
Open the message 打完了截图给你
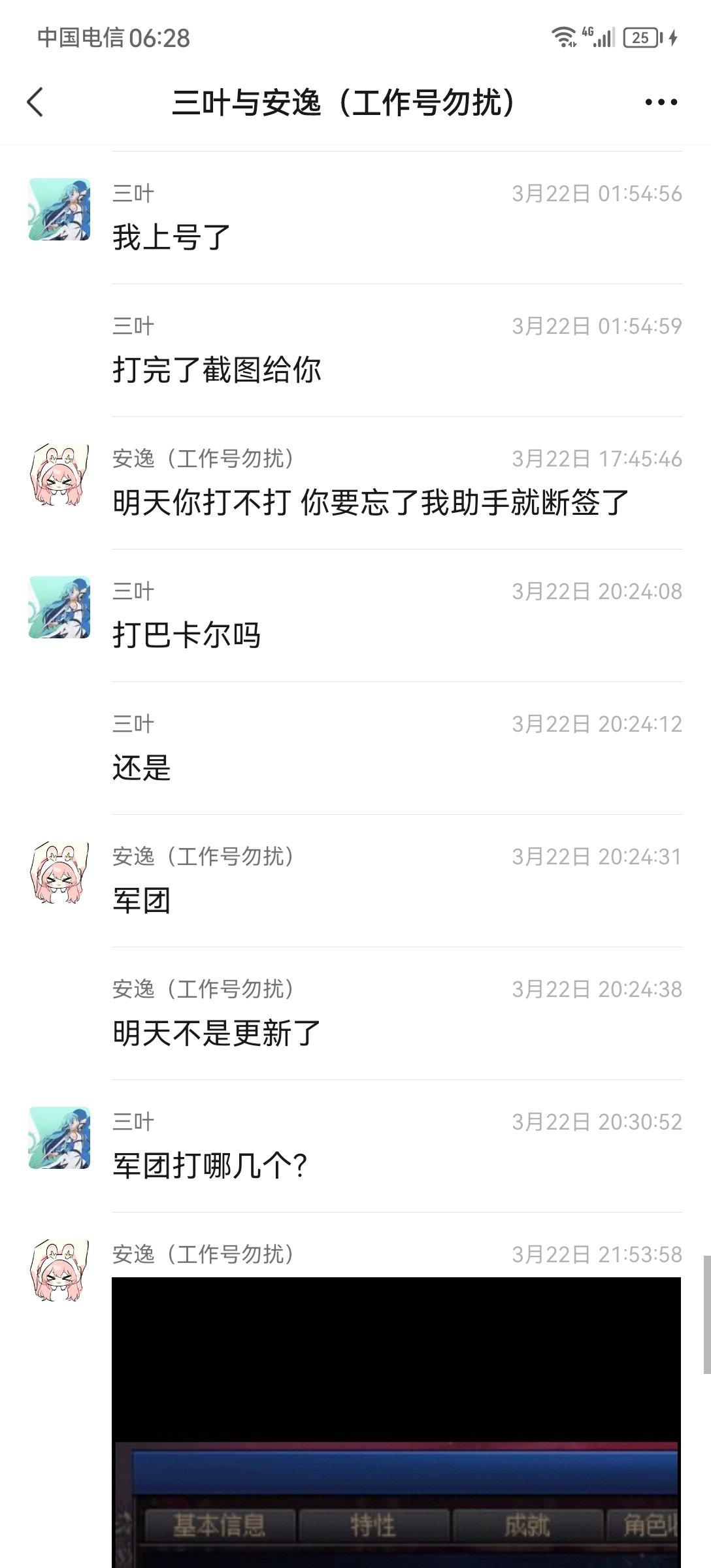(216, 370)
